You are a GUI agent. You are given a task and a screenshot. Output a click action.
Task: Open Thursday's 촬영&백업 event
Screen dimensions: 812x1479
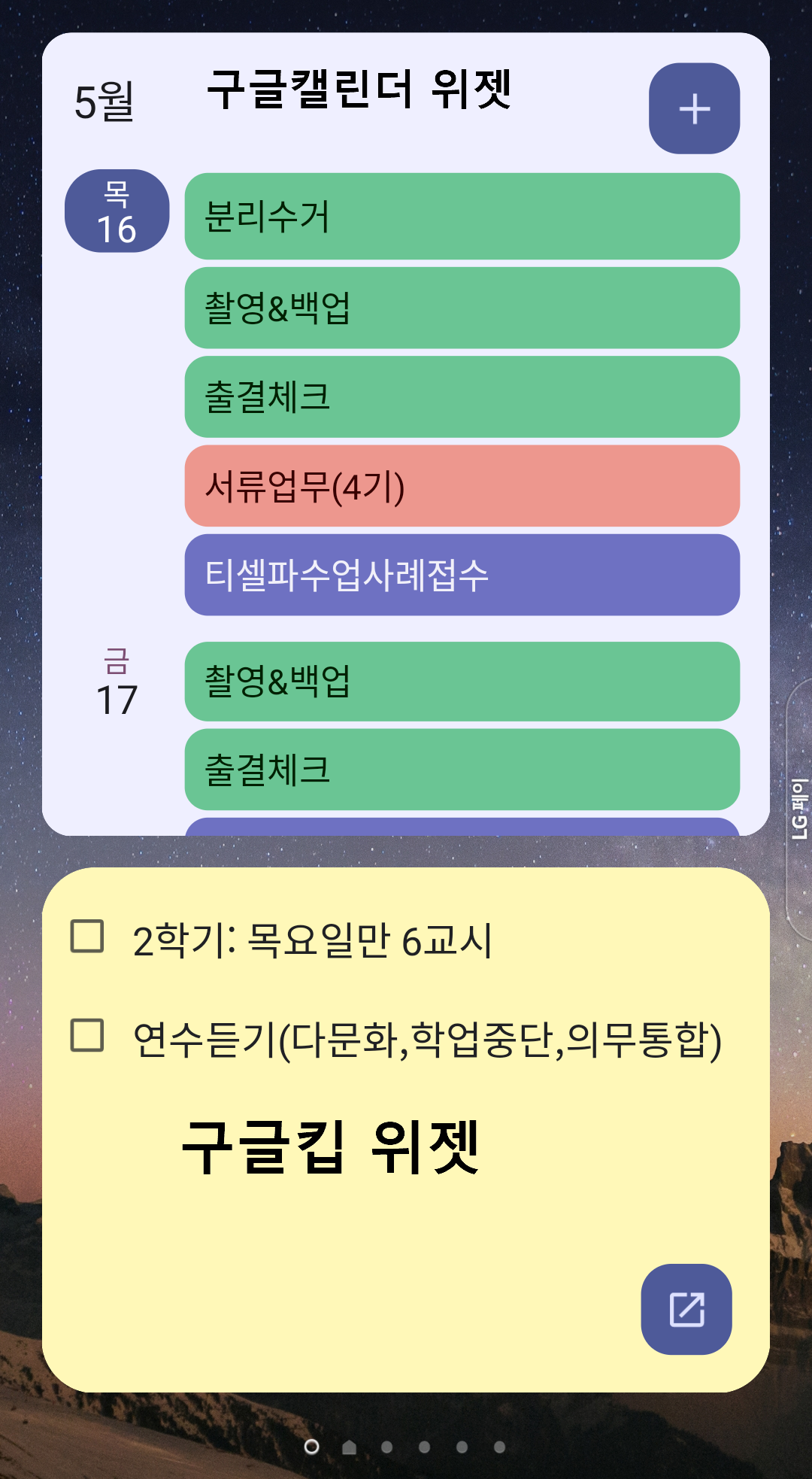[462, 308]
